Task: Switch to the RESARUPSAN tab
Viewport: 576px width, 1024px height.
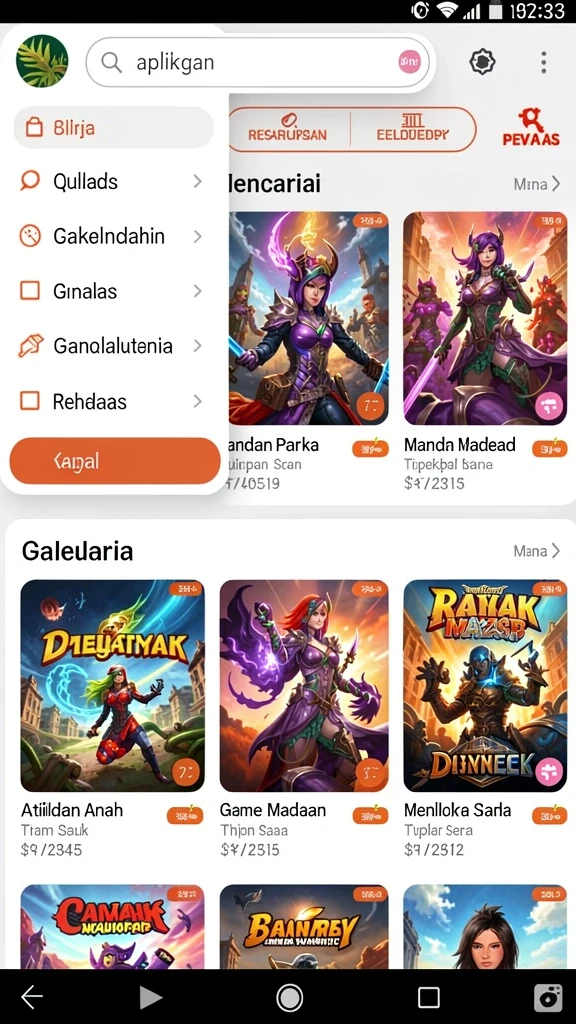Action: (x=289, y=129)
